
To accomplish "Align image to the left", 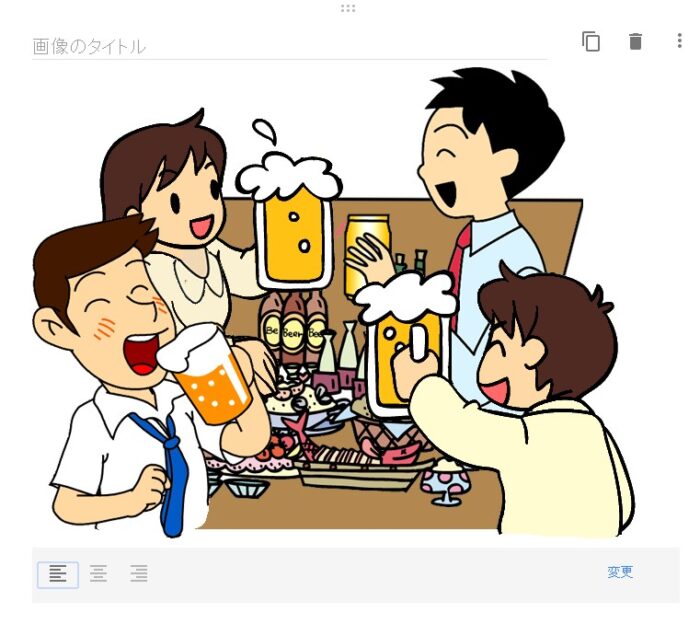I will tap(58, 574).
